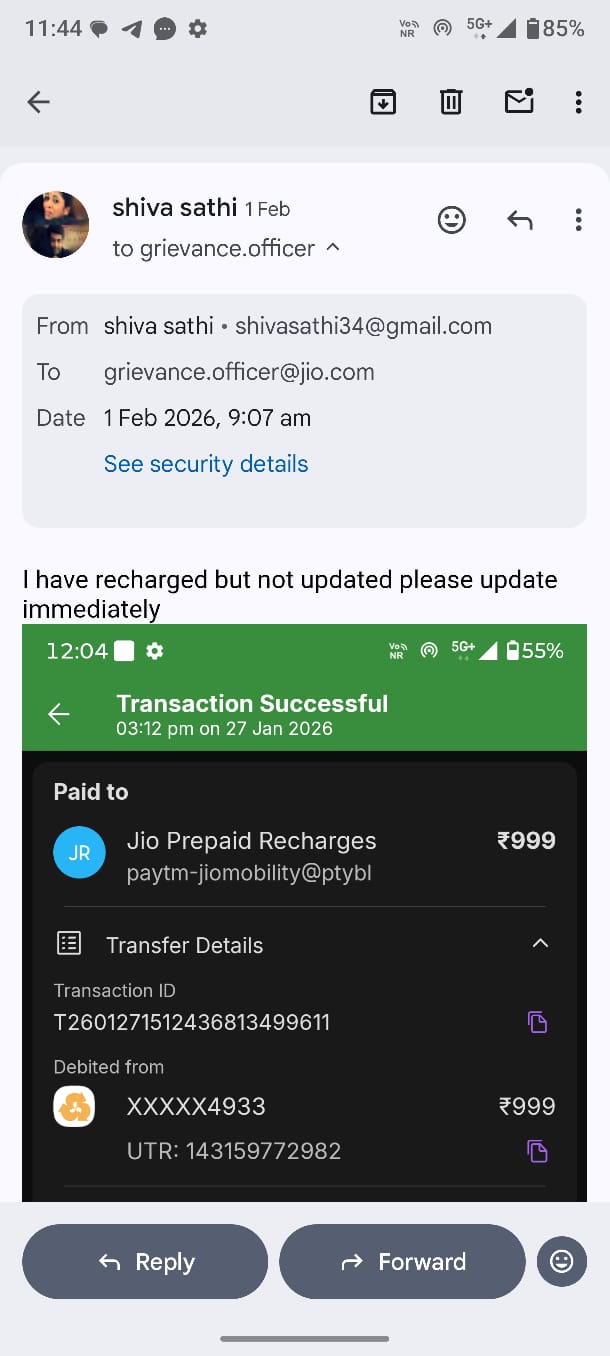Open message options next to reply arrow
Screen dimensions: 610x1356
tap(578, 220)
